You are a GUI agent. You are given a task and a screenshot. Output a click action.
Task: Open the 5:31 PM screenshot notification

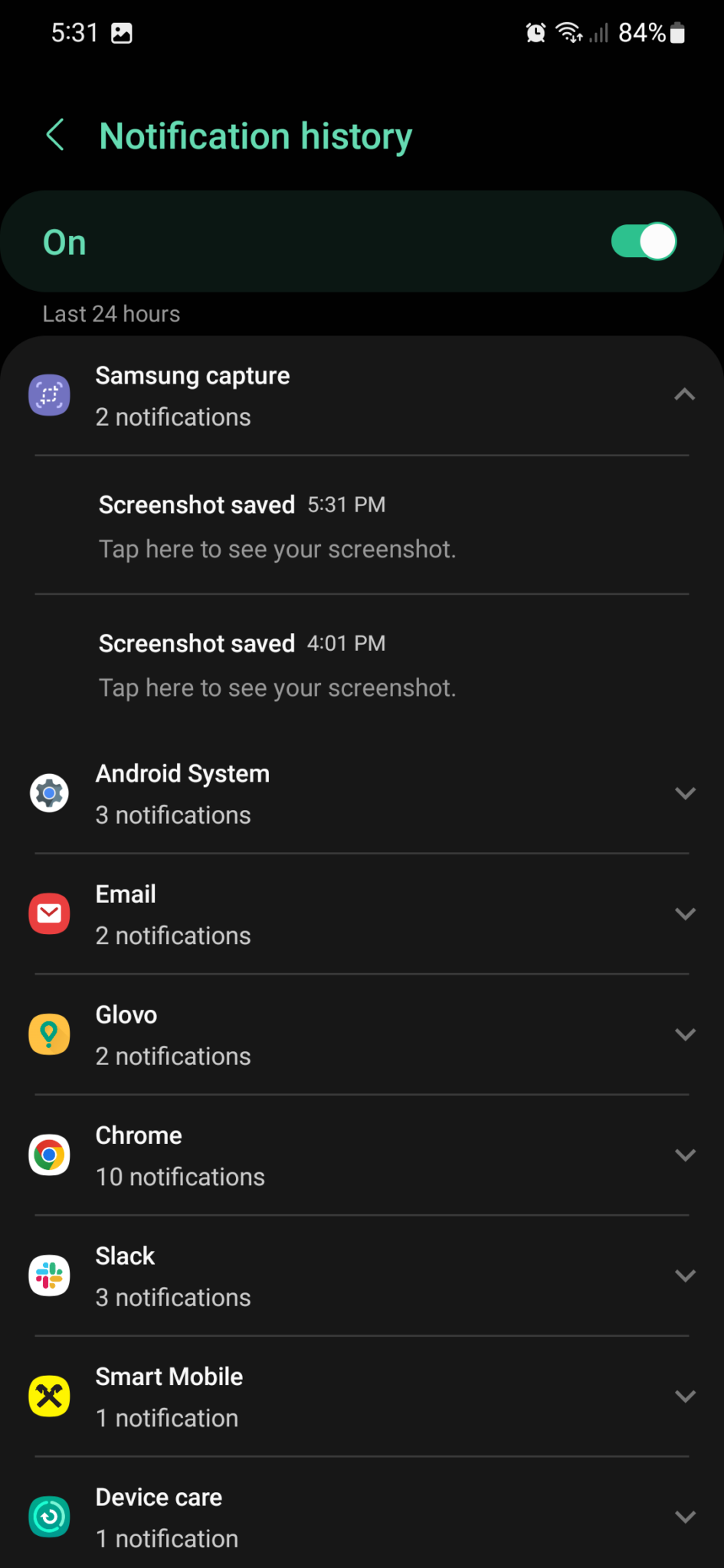click(x=306, y=526)
